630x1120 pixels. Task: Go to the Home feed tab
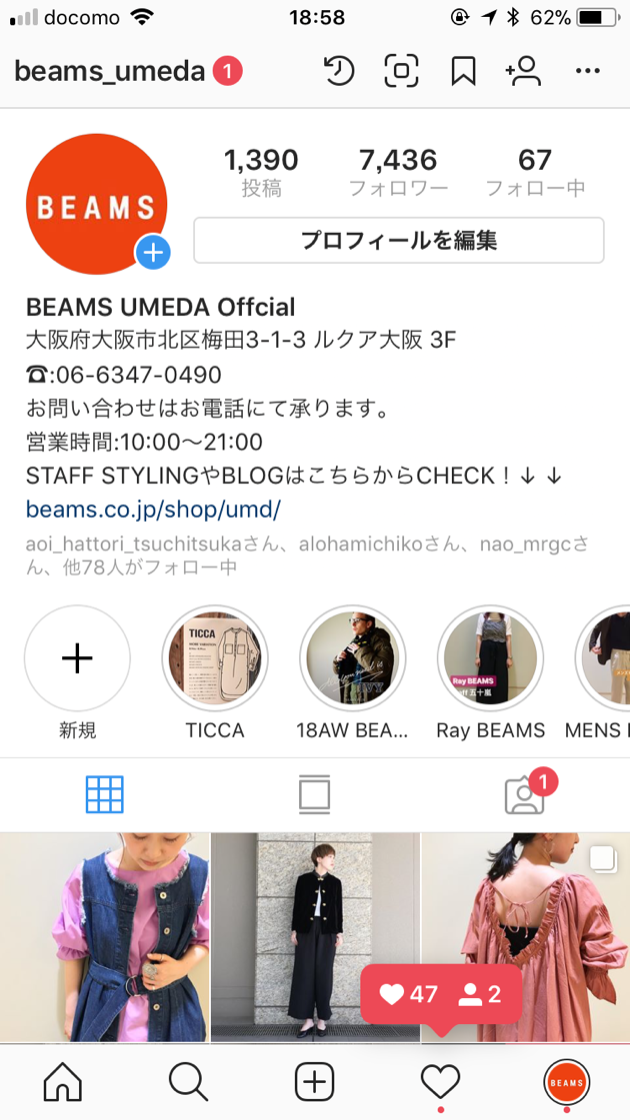(x=63, y=1082)
